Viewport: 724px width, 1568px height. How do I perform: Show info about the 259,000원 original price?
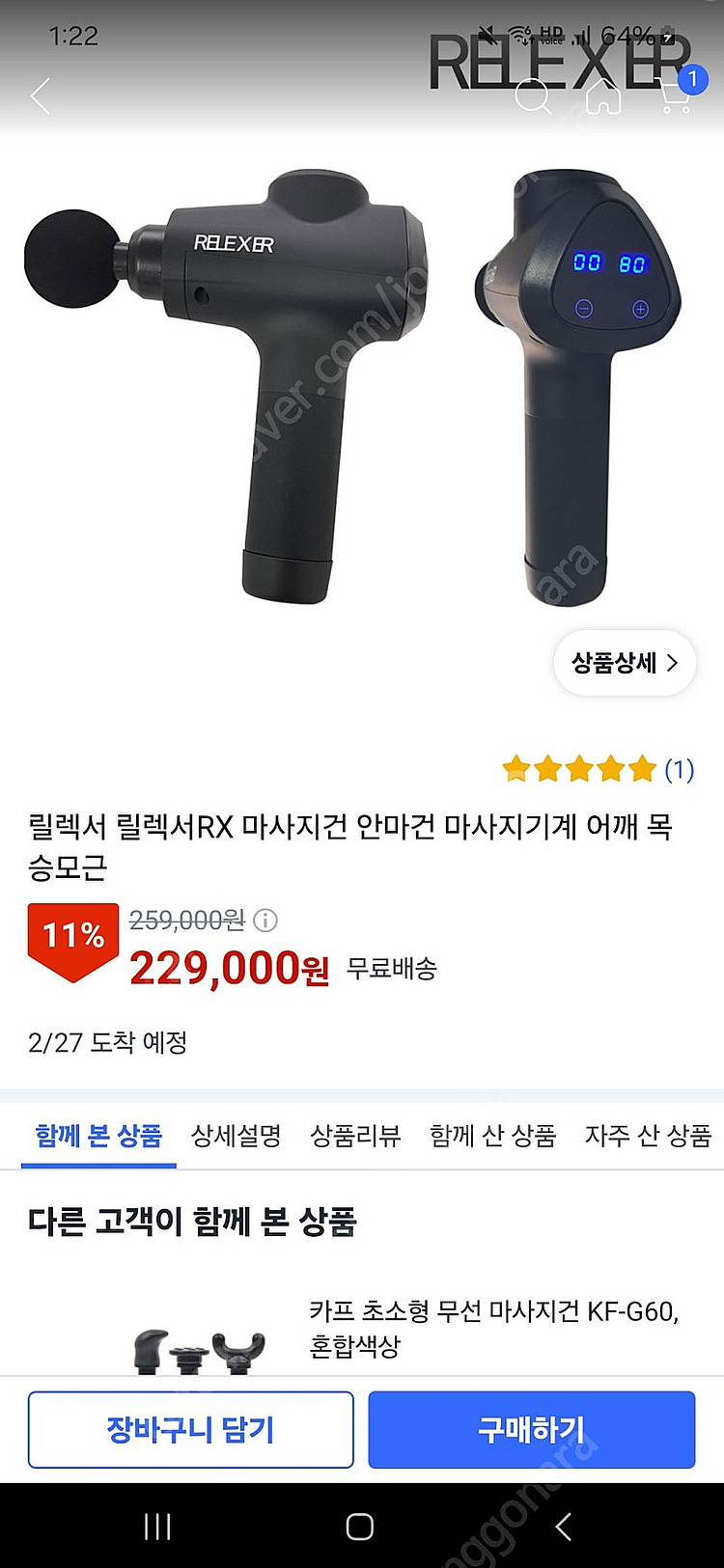pos(265,921)
